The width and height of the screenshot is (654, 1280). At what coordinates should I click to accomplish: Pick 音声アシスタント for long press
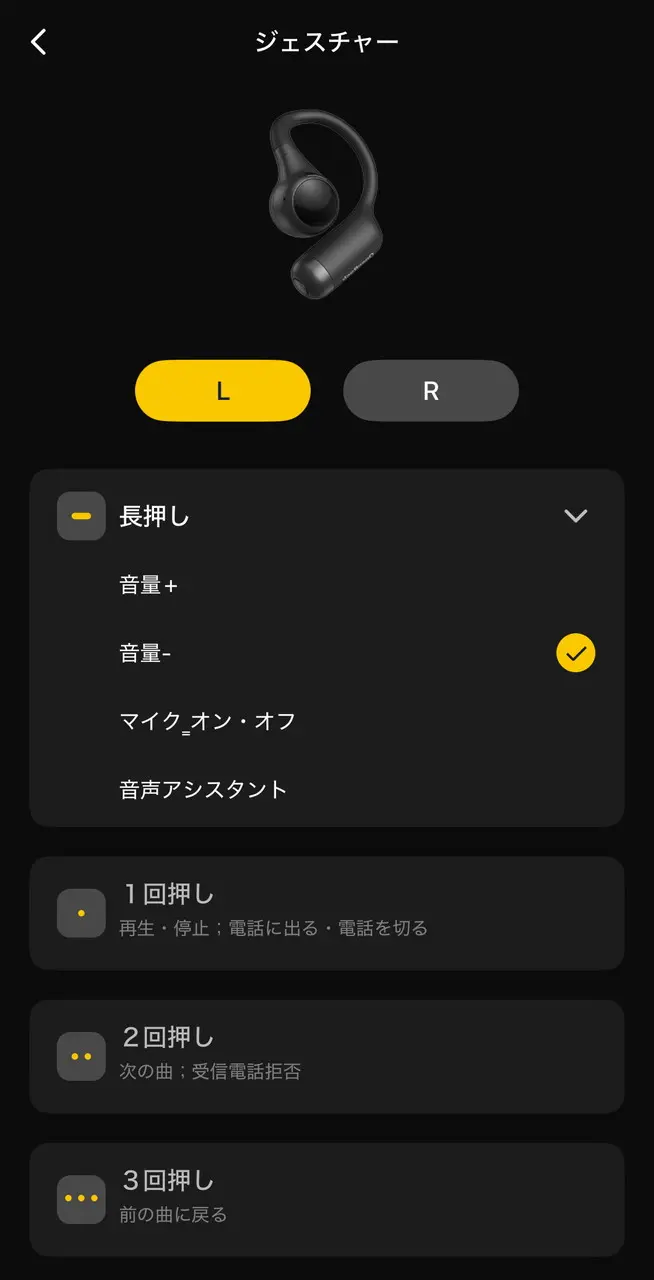pyautogui.click(x=203, y=790)
